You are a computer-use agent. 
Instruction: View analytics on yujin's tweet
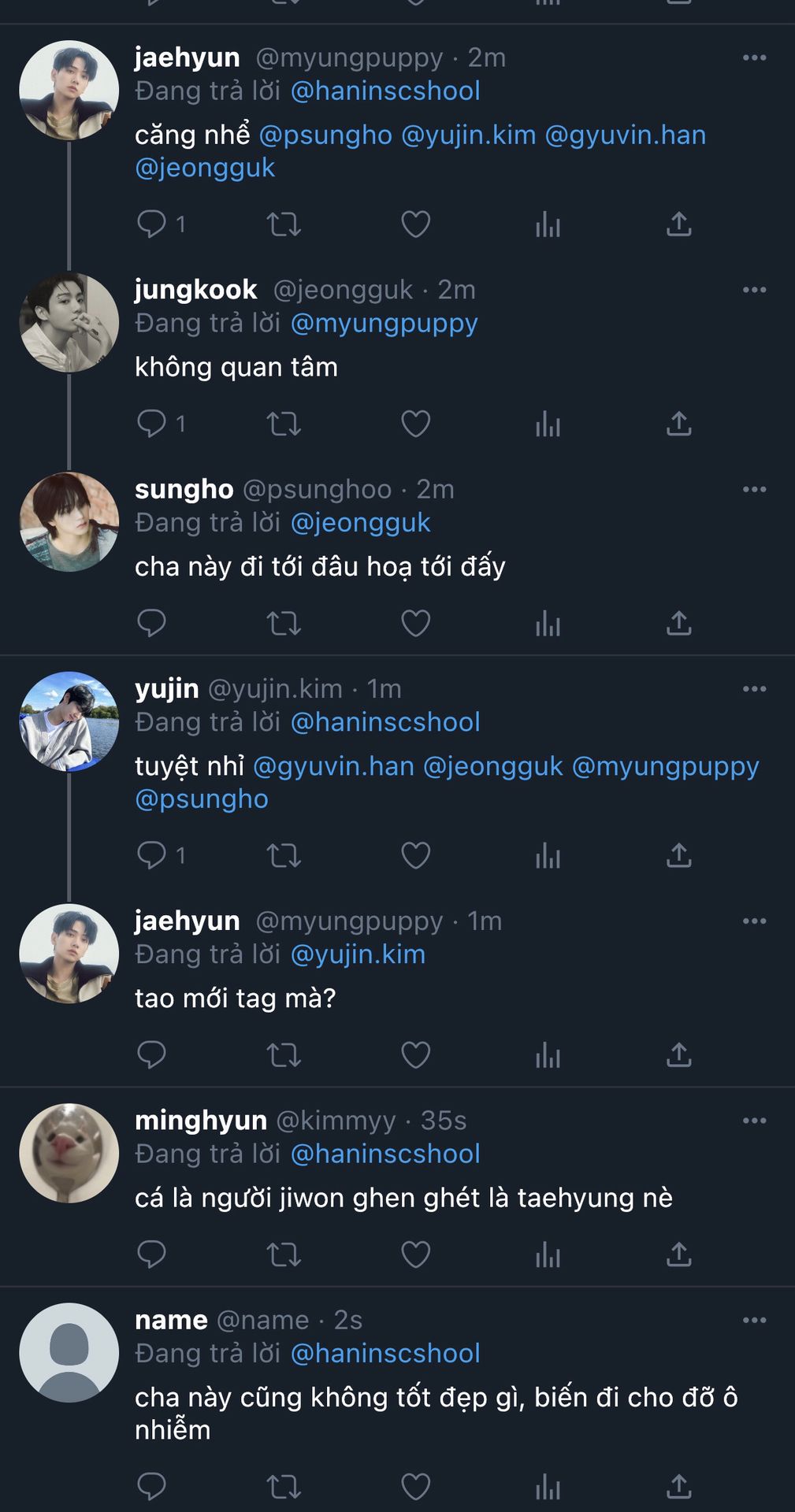pos(548,854)
